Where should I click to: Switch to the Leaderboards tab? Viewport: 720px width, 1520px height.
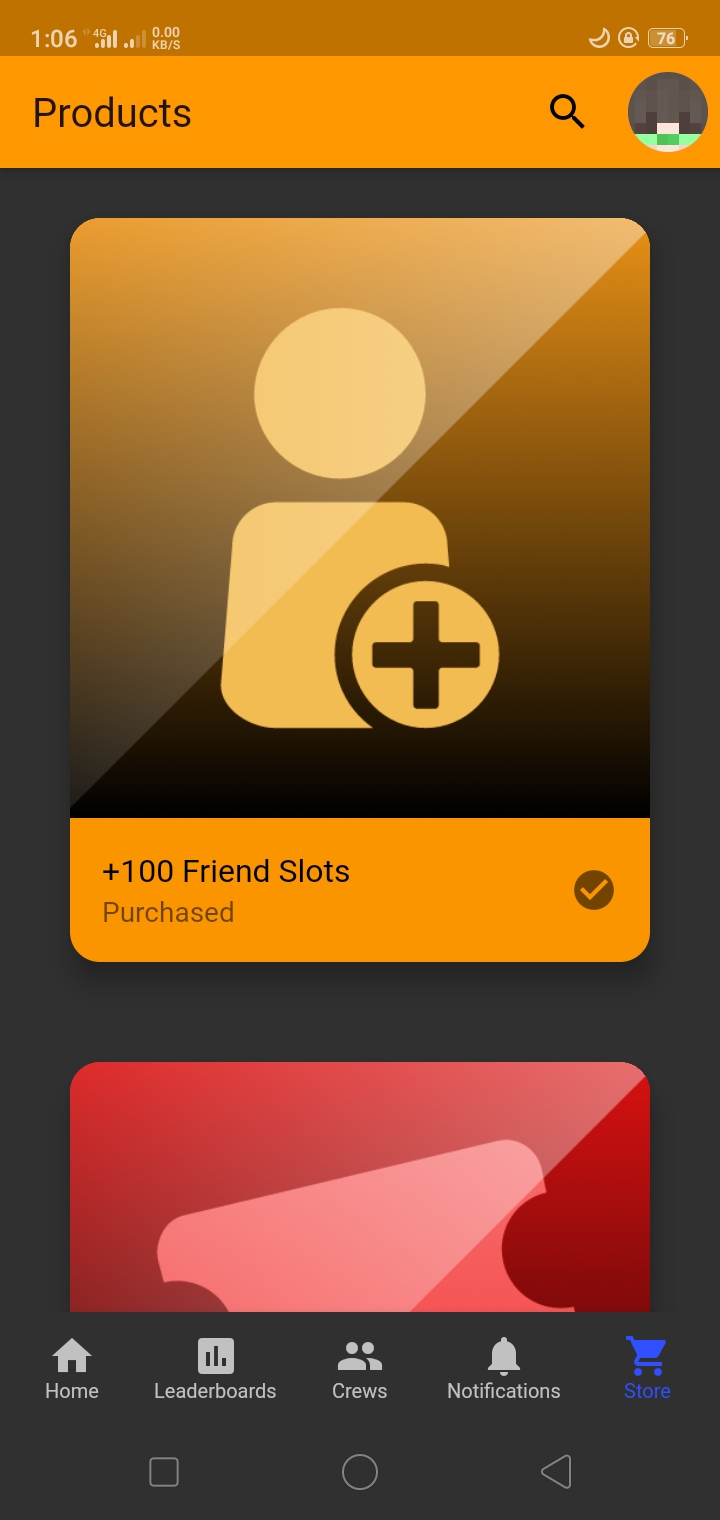point(215,1370)
